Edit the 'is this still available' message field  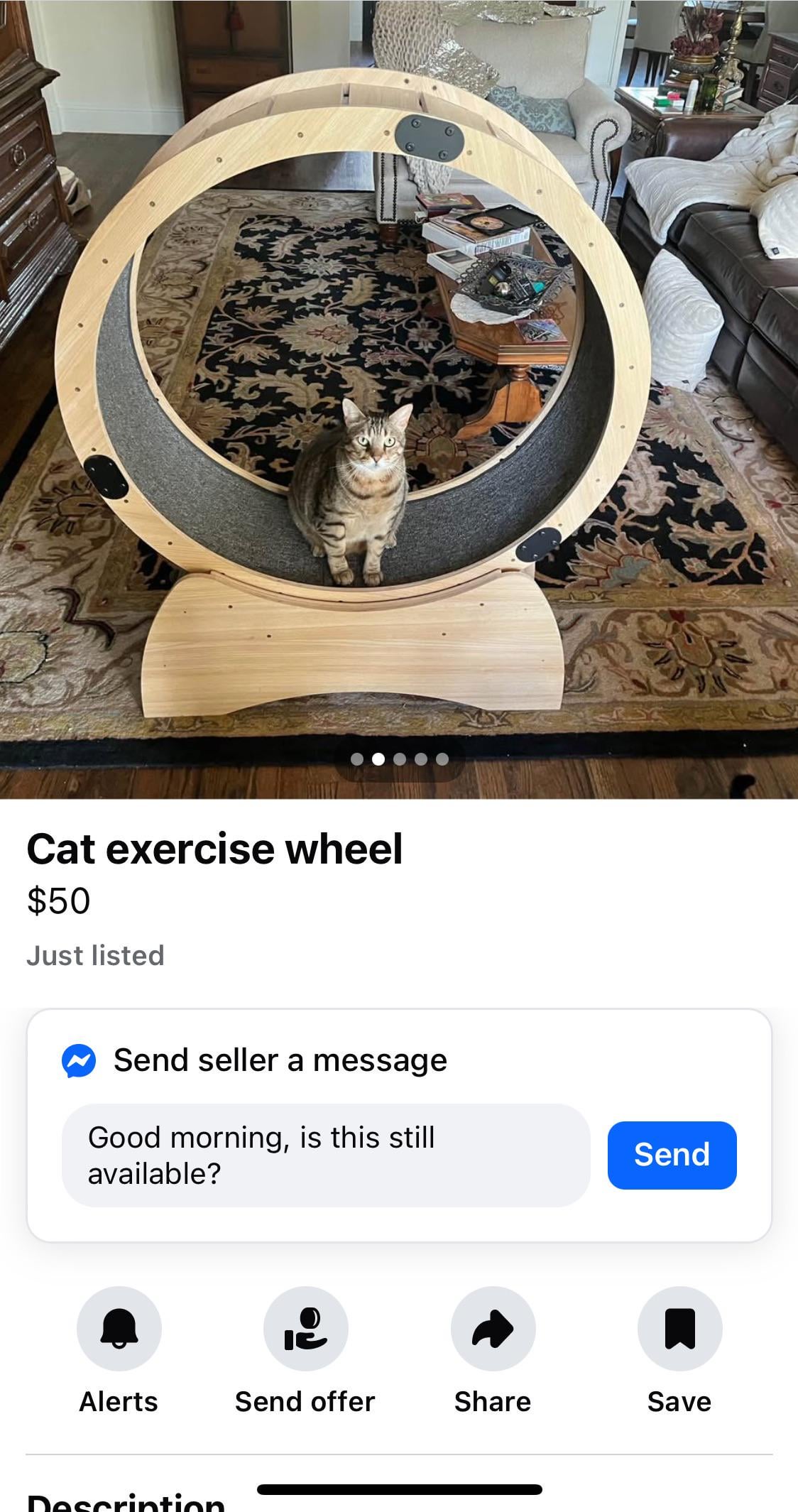[326, 1155]
